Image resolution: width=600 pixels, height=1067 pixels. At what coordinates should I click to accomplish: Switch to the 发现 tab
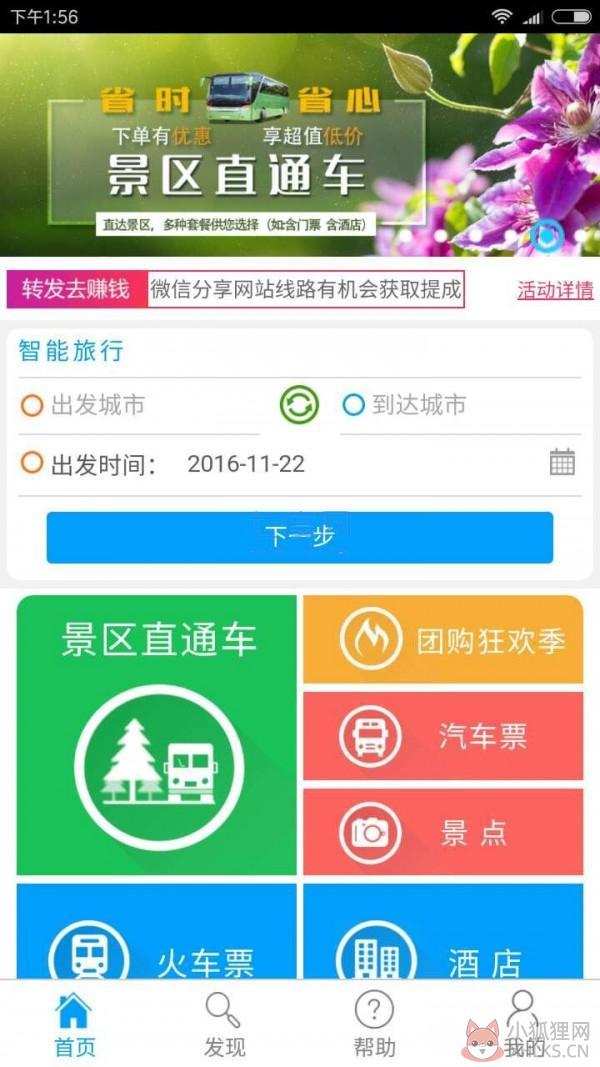point(224,1024)
